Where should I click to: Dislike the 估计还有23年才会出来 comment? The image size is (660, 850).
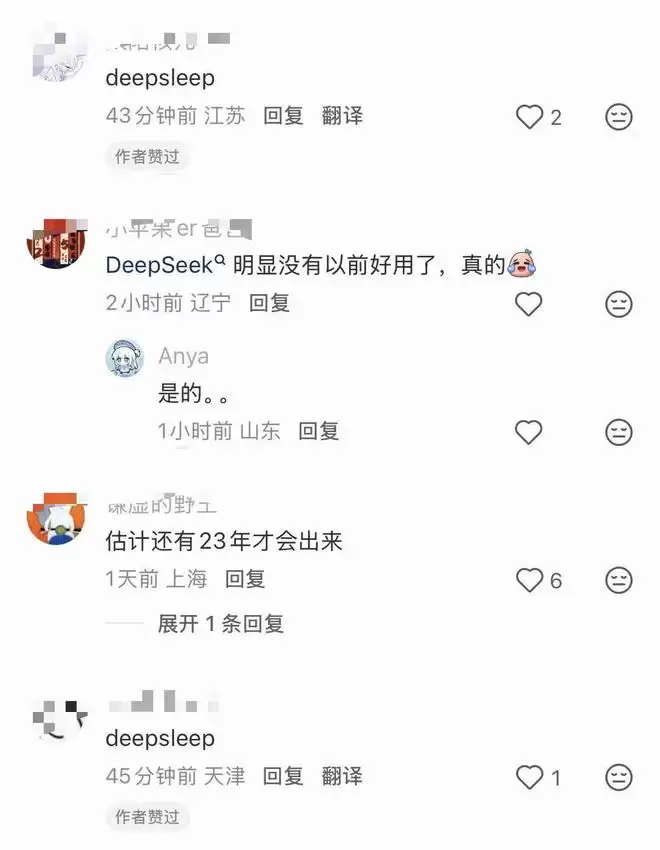(x=619, y=579)
